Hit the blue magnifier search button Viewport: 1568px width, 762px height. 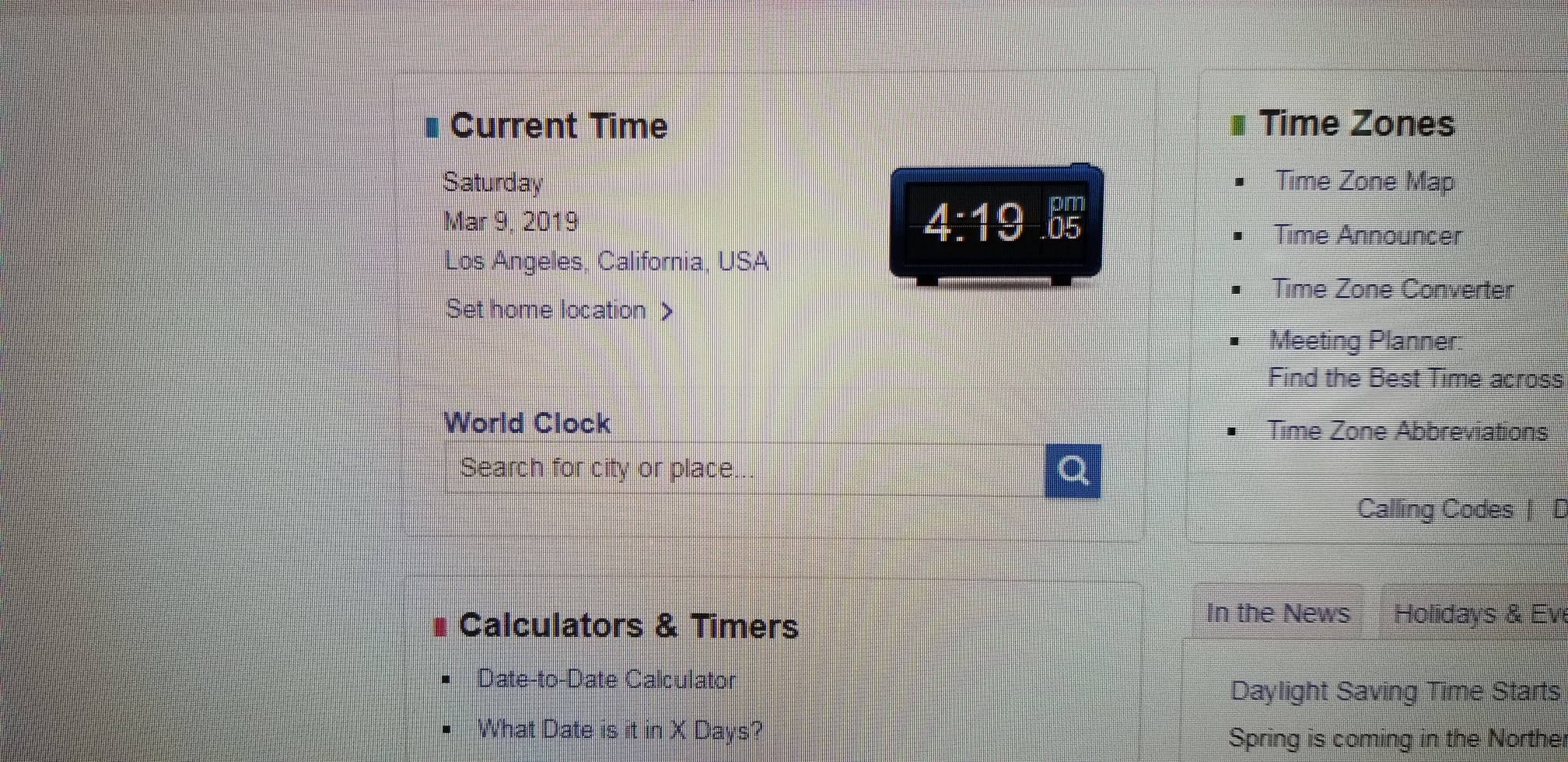[1073, 470]
